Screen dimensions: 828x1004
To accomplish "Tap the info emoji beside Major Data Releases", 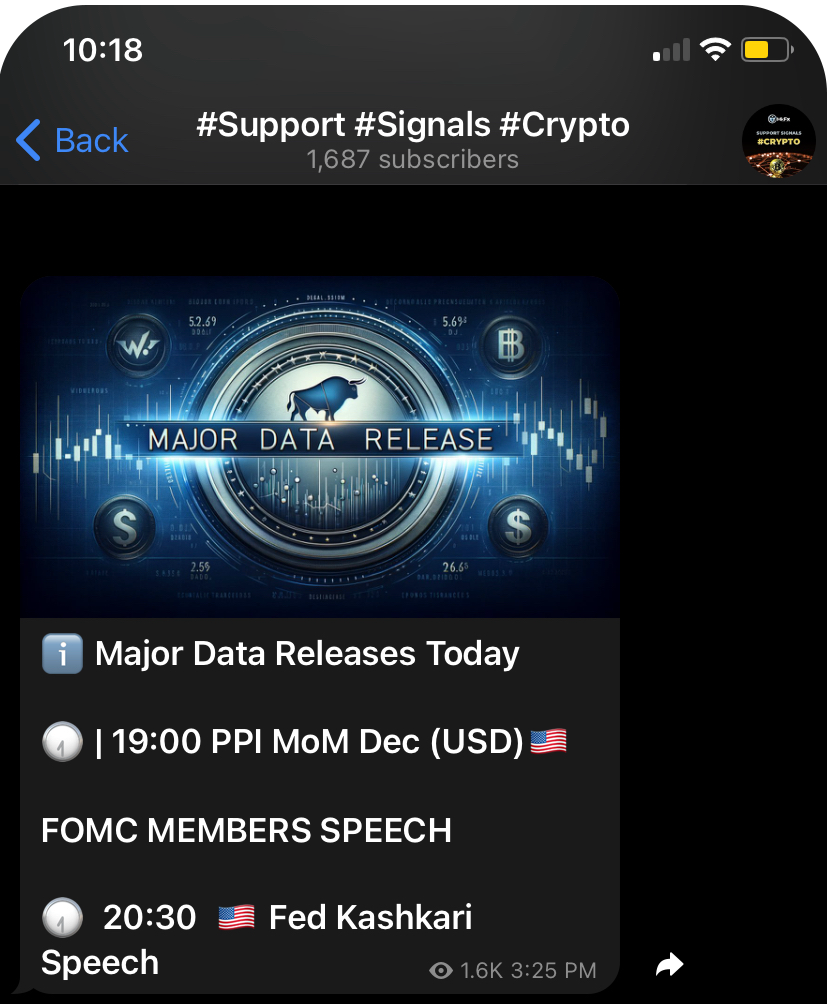I will 62,652.
